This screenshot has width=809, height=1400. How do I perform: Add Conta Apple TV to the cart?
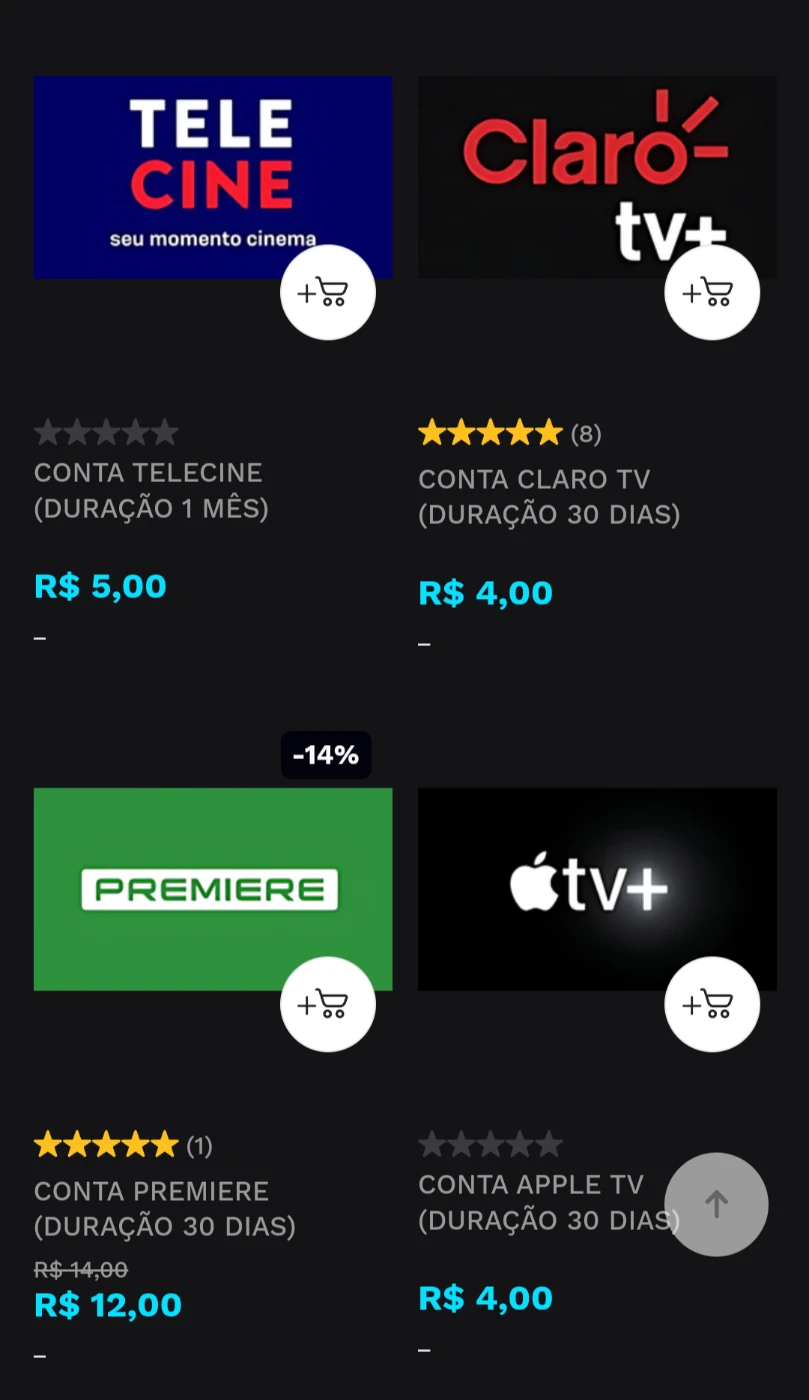click(711, 1004)
